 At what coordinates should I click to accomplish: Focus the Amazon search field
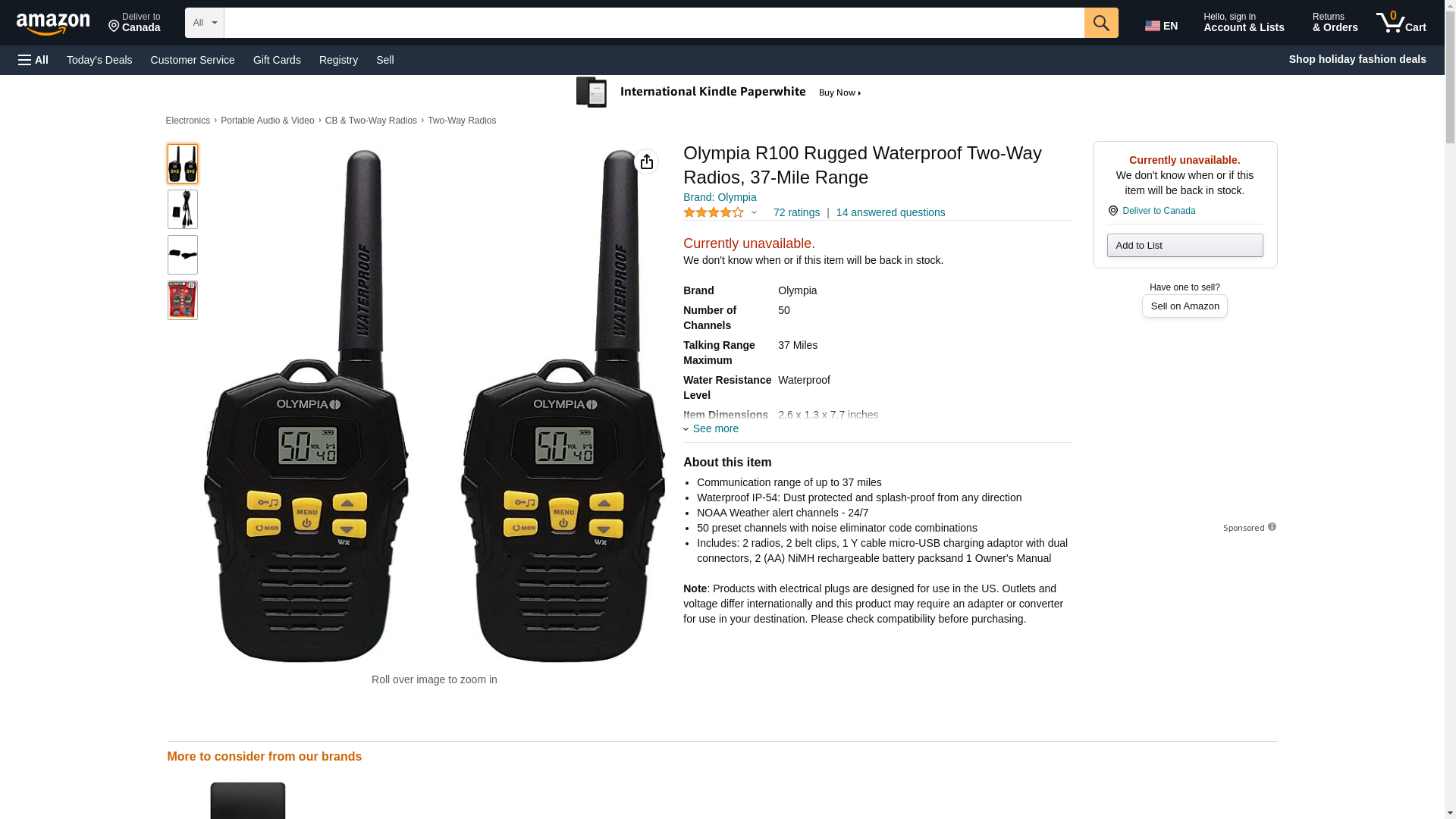pos(653,23)
